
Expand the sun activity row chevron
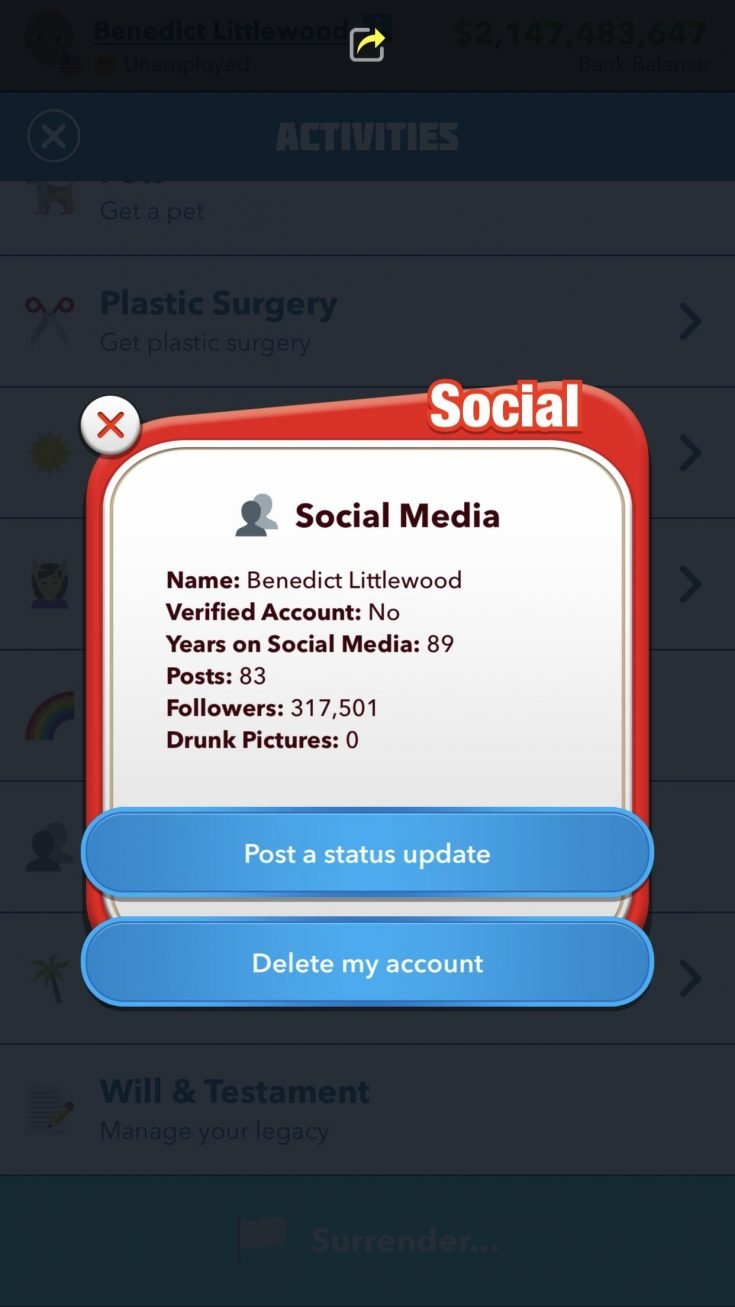(x=688, y=452)
